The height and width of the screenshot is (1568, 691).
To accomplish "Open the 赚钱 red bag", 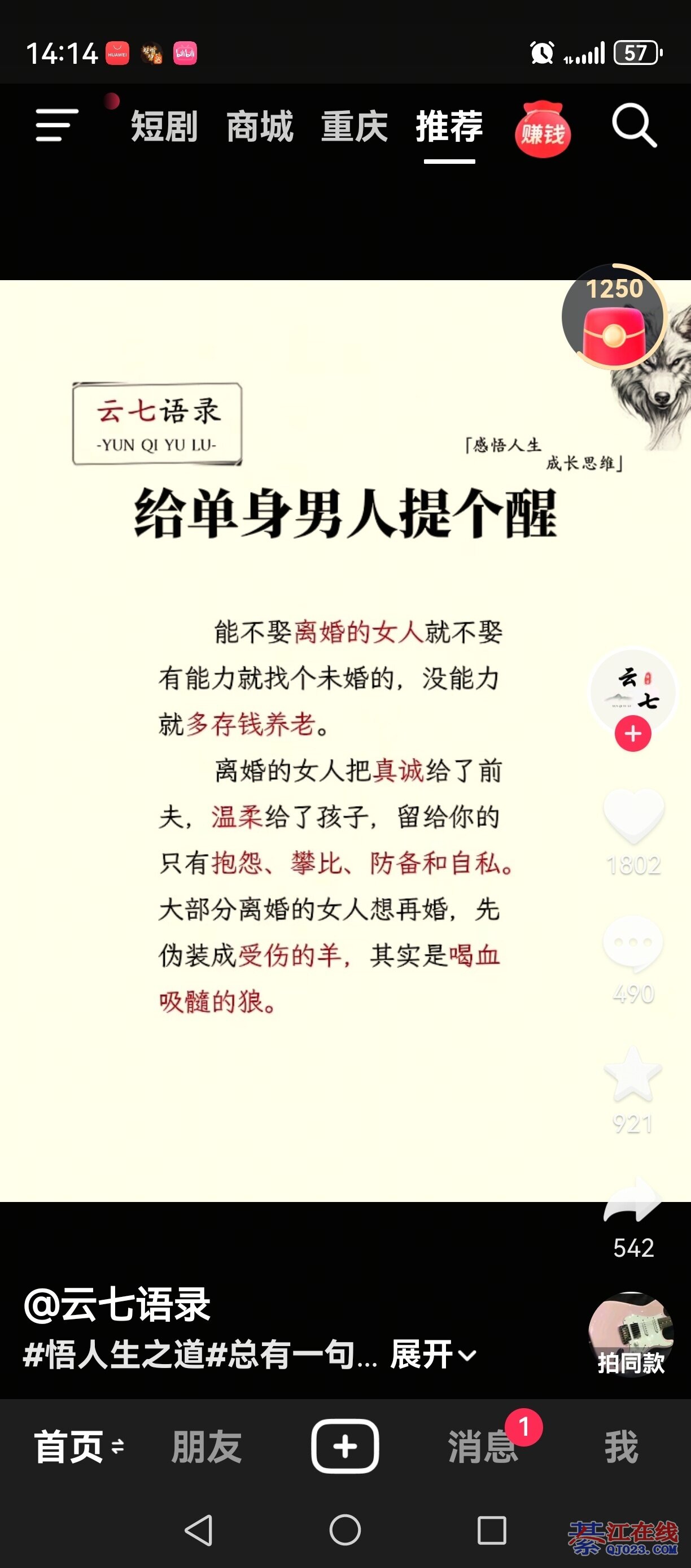I will 543,130.
